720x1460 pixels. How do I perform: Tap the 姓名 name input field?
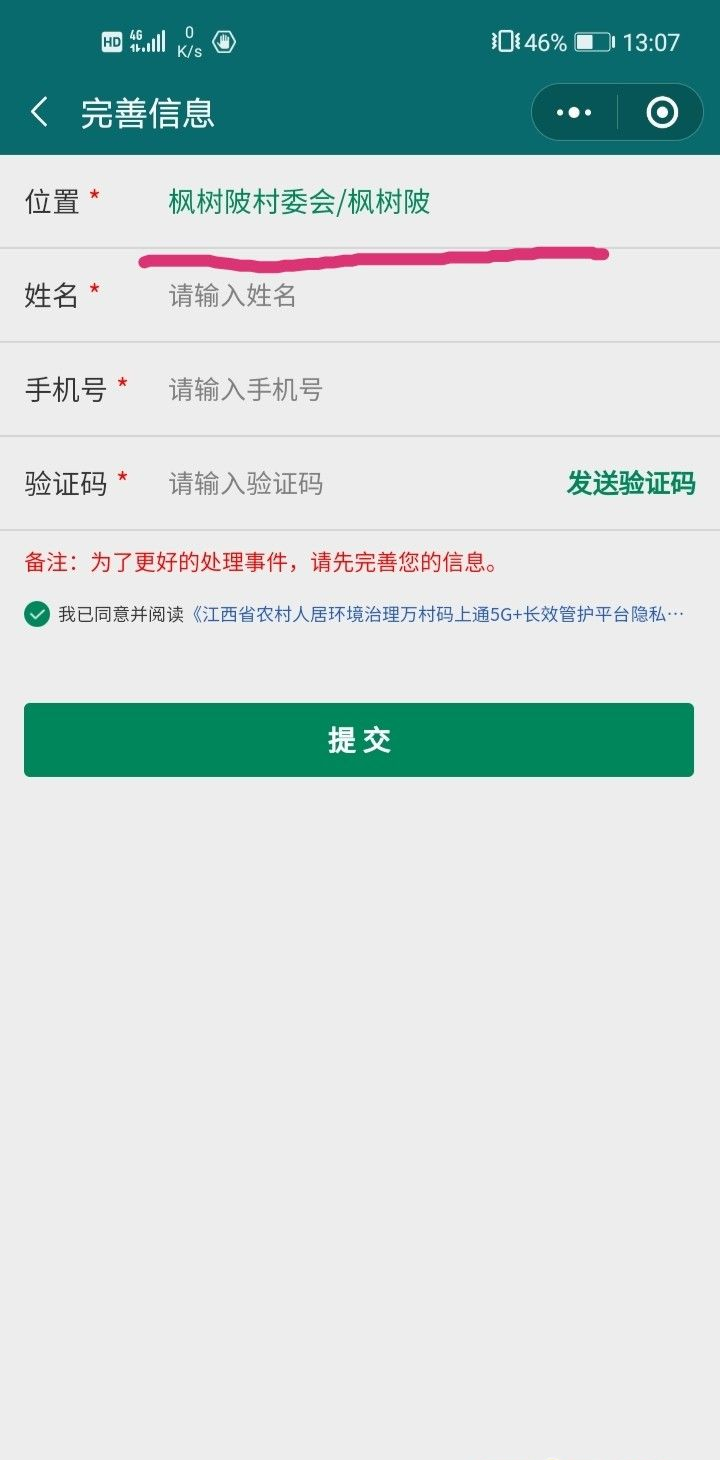[x=400, y=296]
